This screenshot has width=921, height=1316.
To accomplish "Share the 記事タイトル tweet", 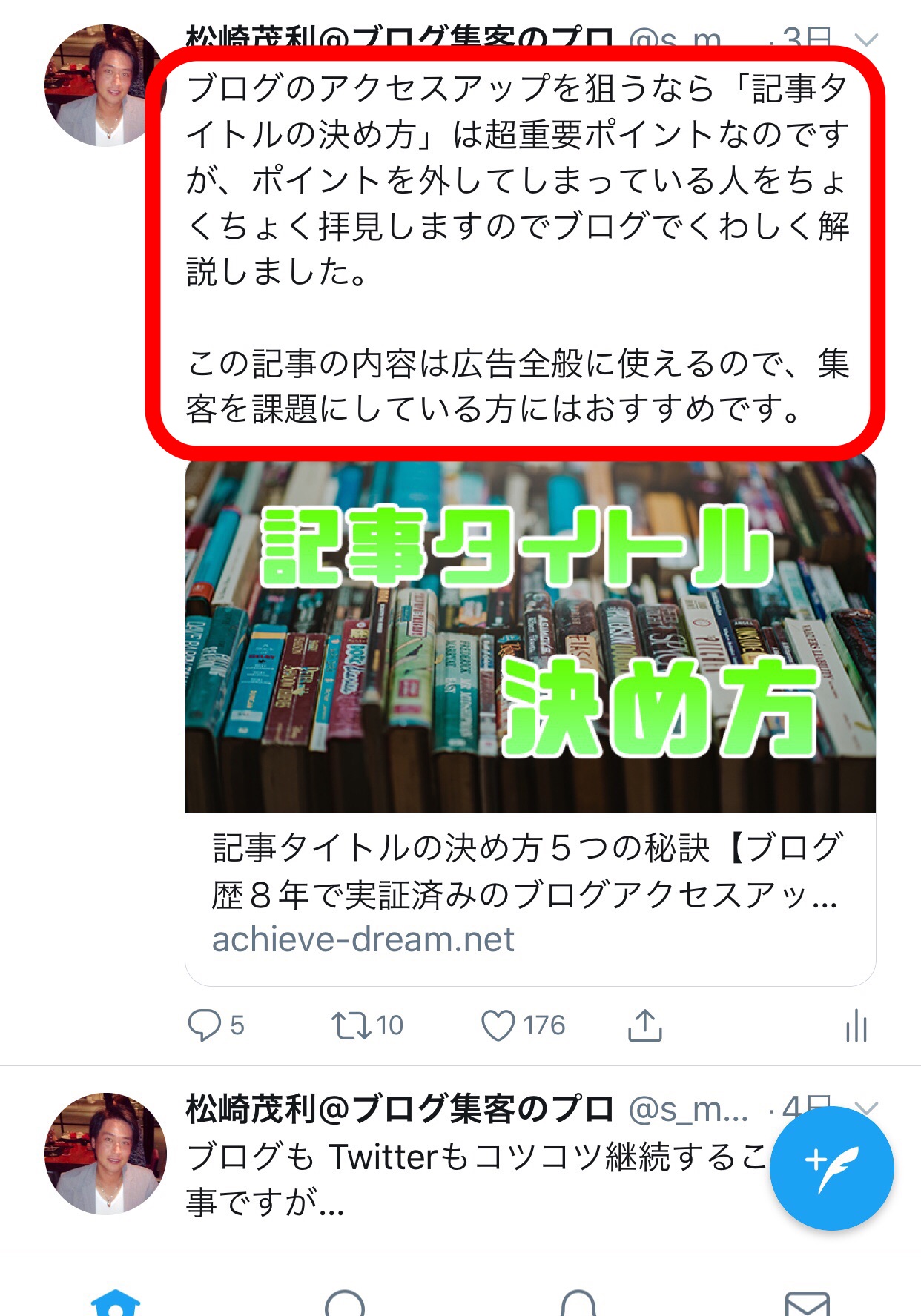I will [x=644, y=1026].
